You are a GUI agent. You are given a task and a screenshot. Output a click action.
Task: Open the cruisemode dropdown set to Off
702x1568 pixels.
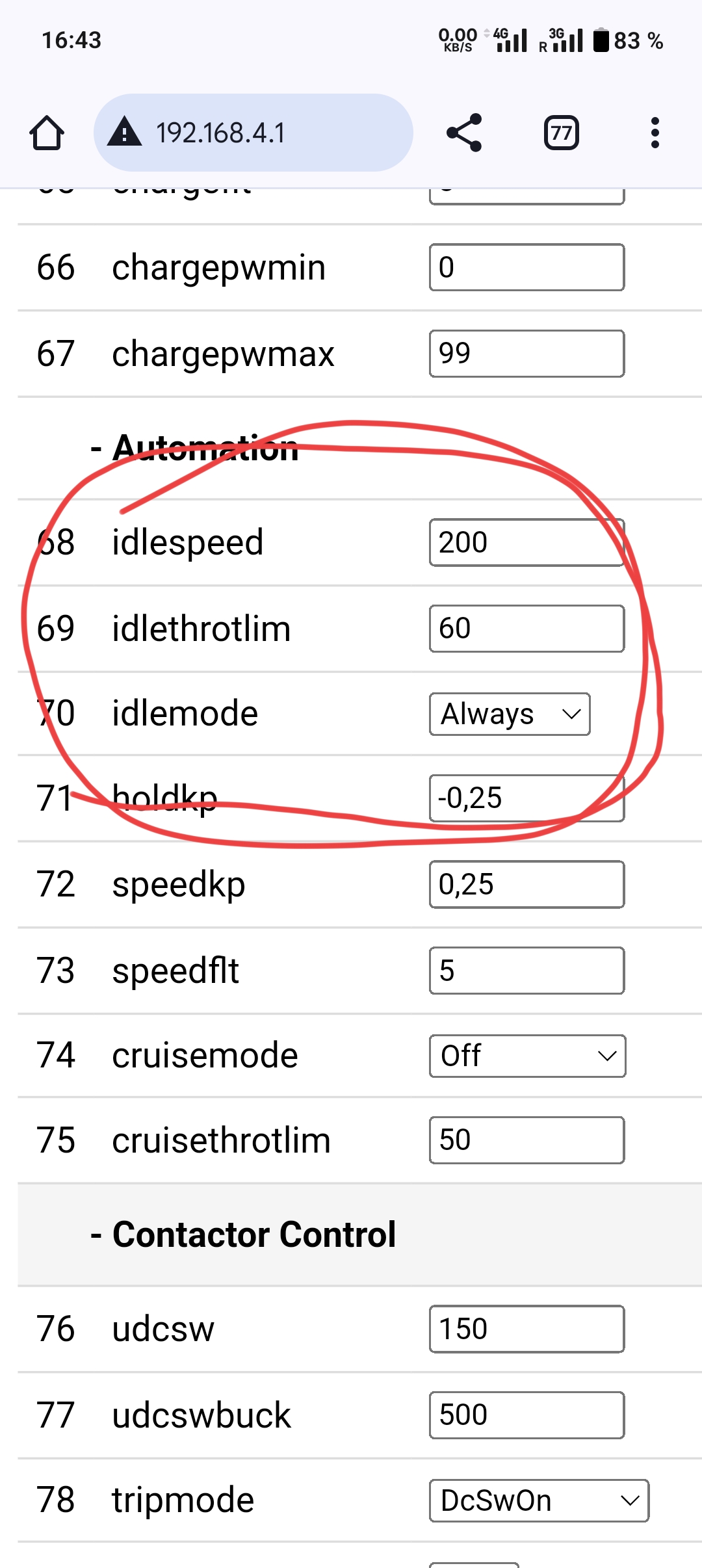527,1056
